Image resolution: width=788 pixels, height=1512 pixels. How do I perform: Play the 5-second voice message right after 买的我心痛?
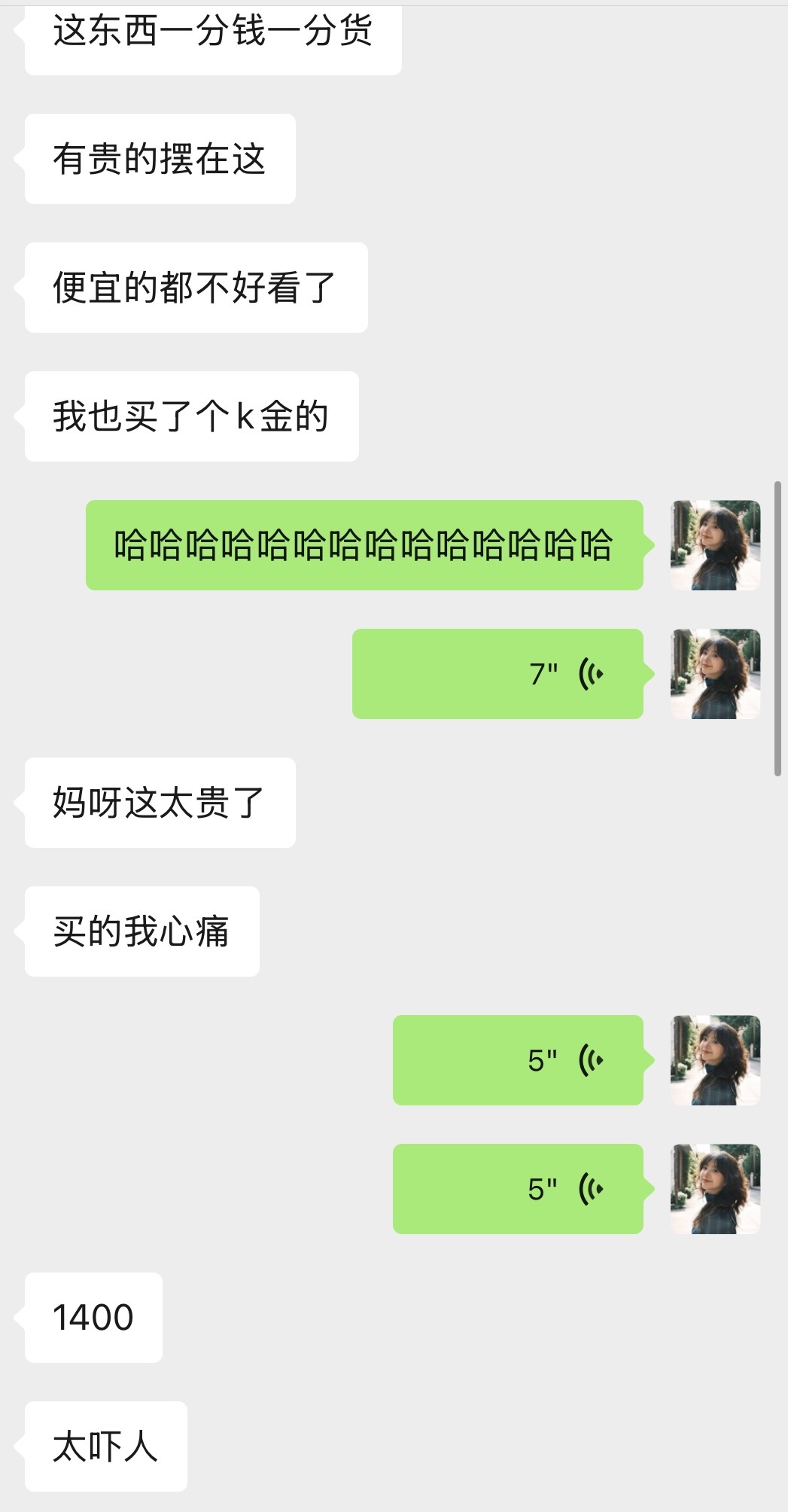(518, 1060)
